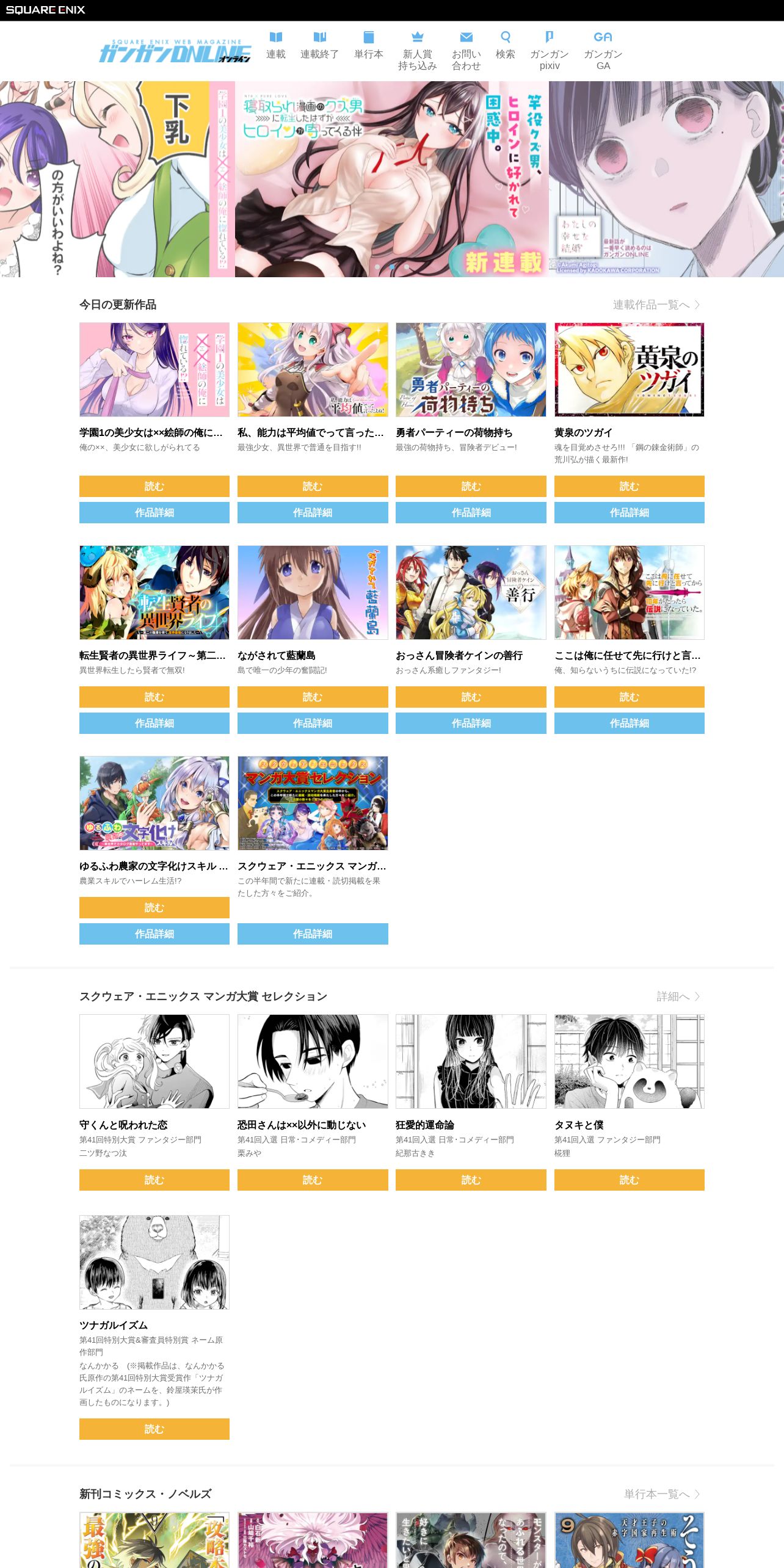Open 転生賢者の異世界ライフ thumbnail
Screen dimensions: 784x1568
click(154, 592)
